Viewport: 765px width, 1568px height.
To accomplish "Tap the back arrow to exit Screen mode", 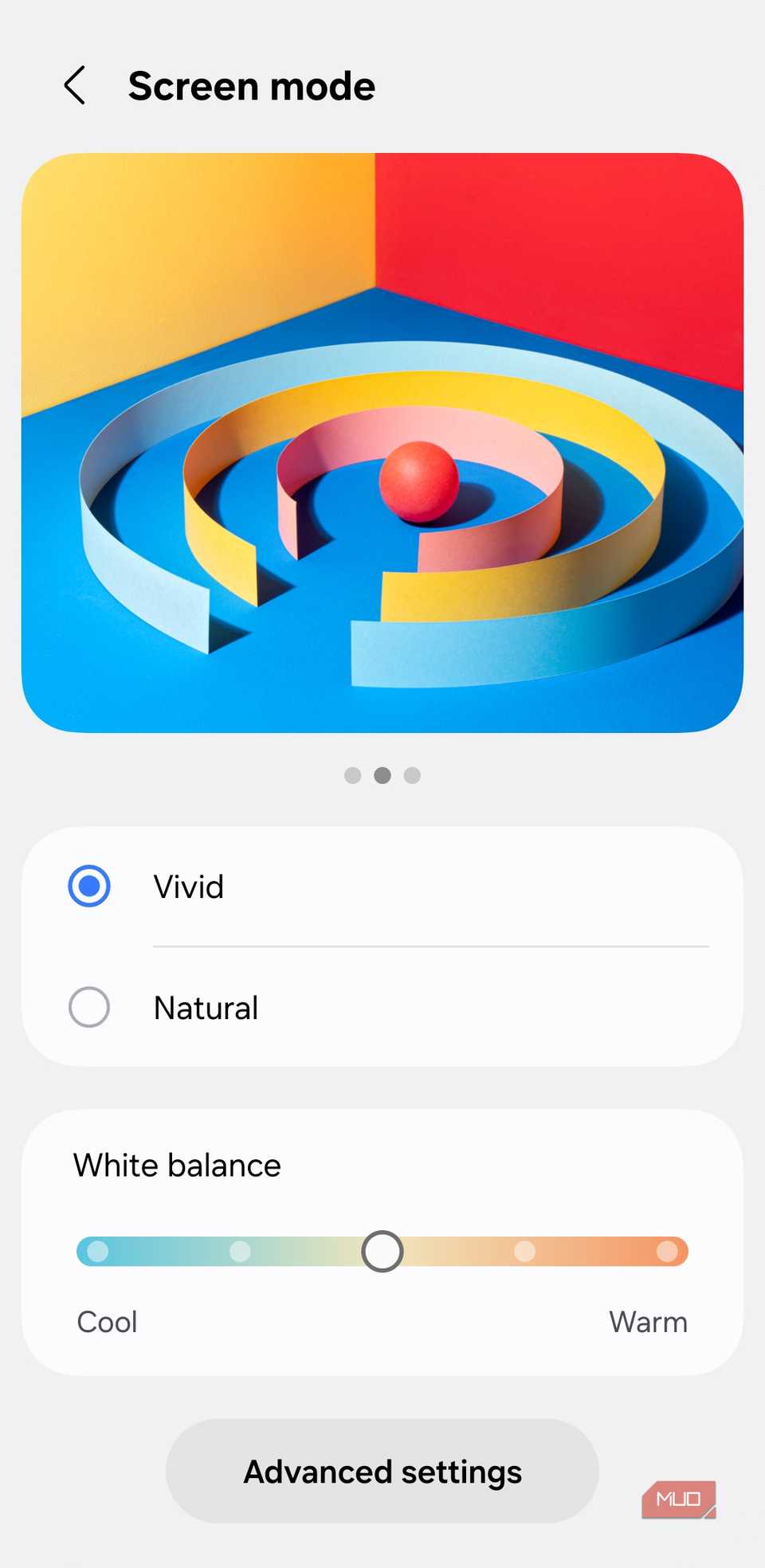I will (x=74, y=85).
